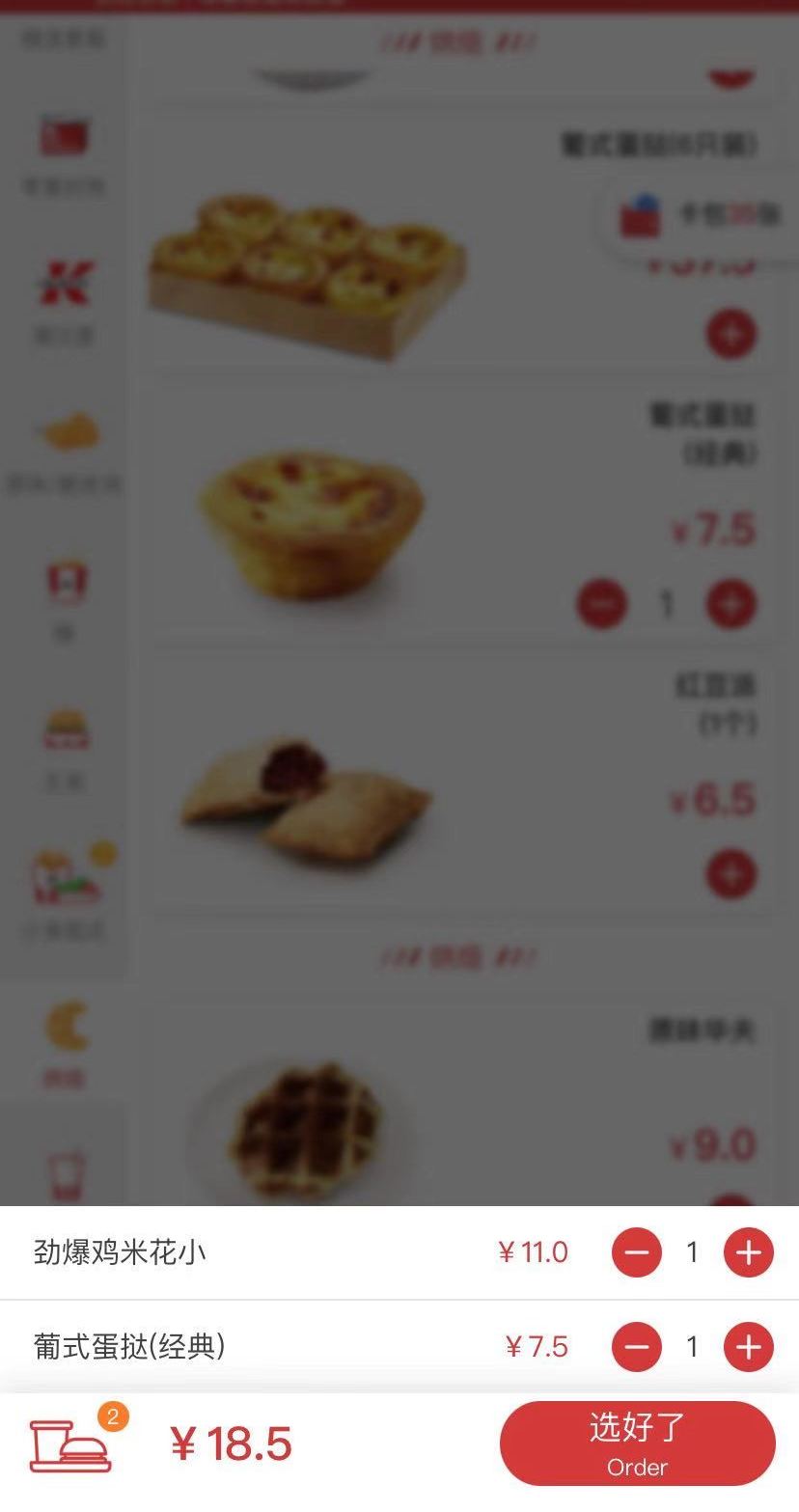This screenshot has width=799, height=1512.
Task: Increase quantity of 劲爆鸡米花小
Action: 749,1252
